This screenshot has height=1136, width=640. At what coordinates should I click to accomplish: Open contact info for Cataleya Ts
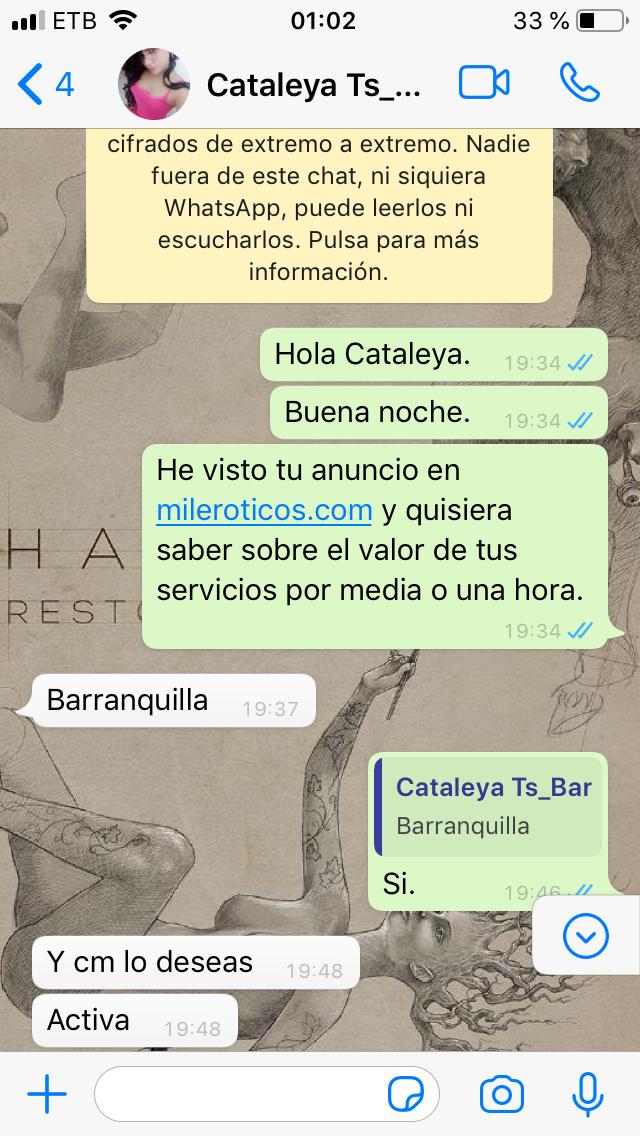tap(314, 85)
